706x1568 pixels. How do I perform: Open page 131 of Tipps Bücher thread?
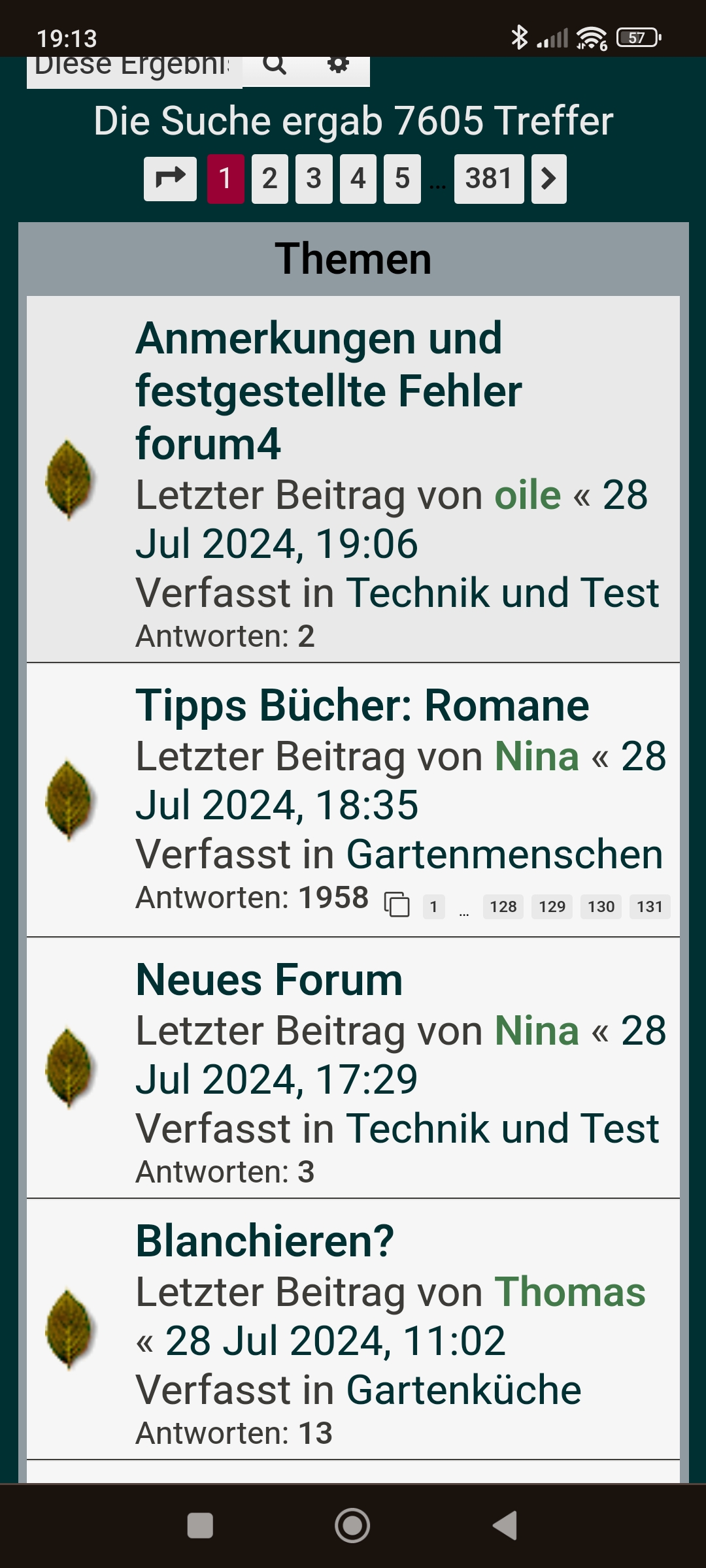coord(649,907)
